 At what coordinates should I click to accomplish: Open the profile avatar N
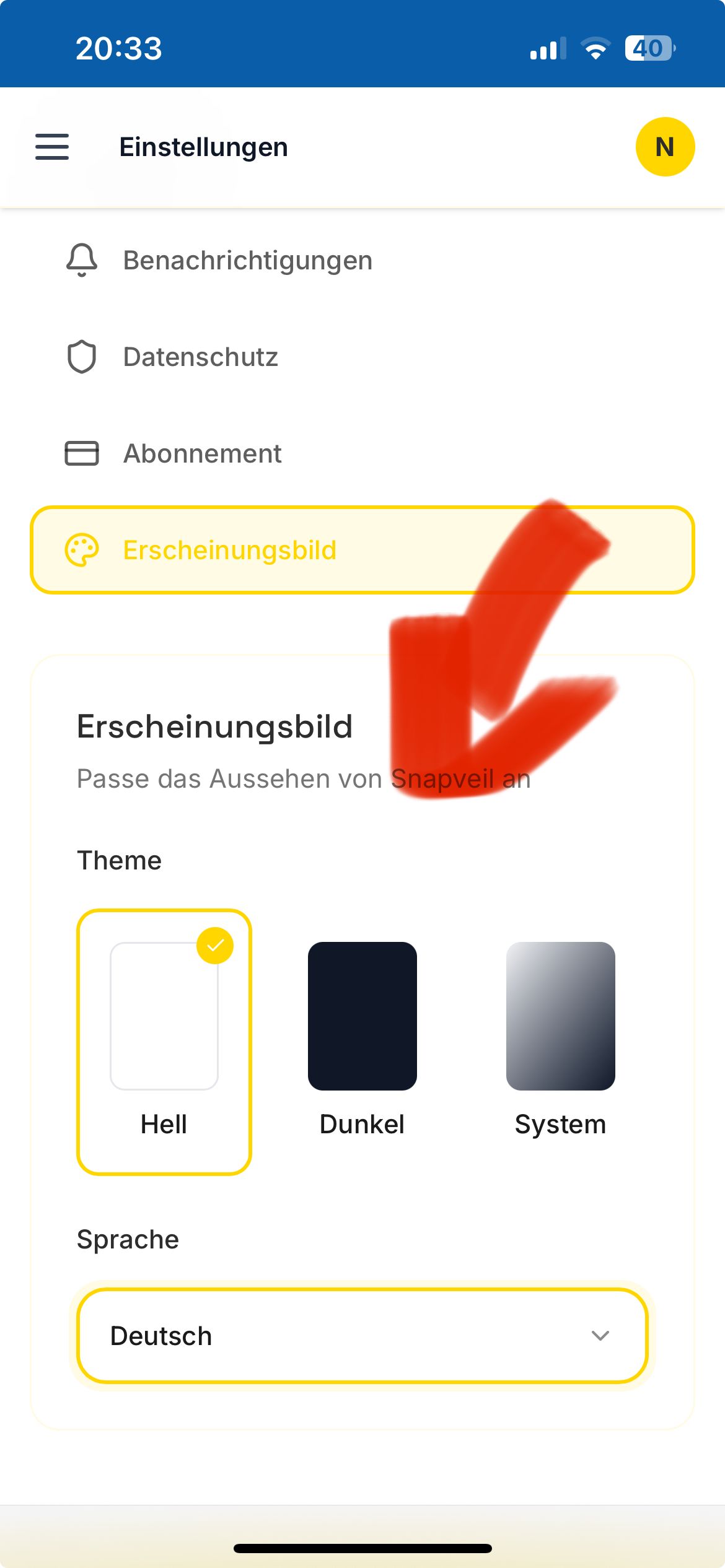[665, 147]
